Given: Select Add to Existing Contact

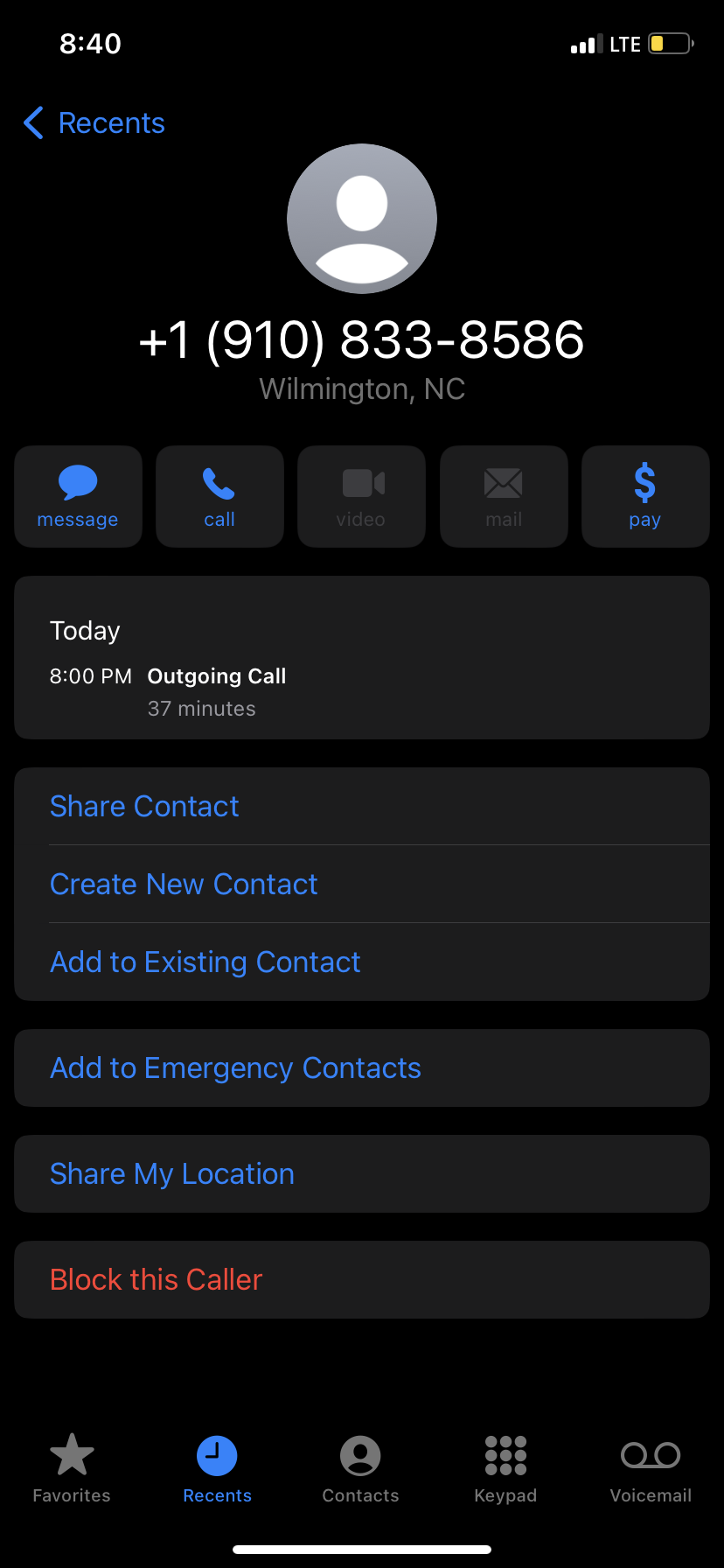Looking at the screenshot, I should coord(205,962).
